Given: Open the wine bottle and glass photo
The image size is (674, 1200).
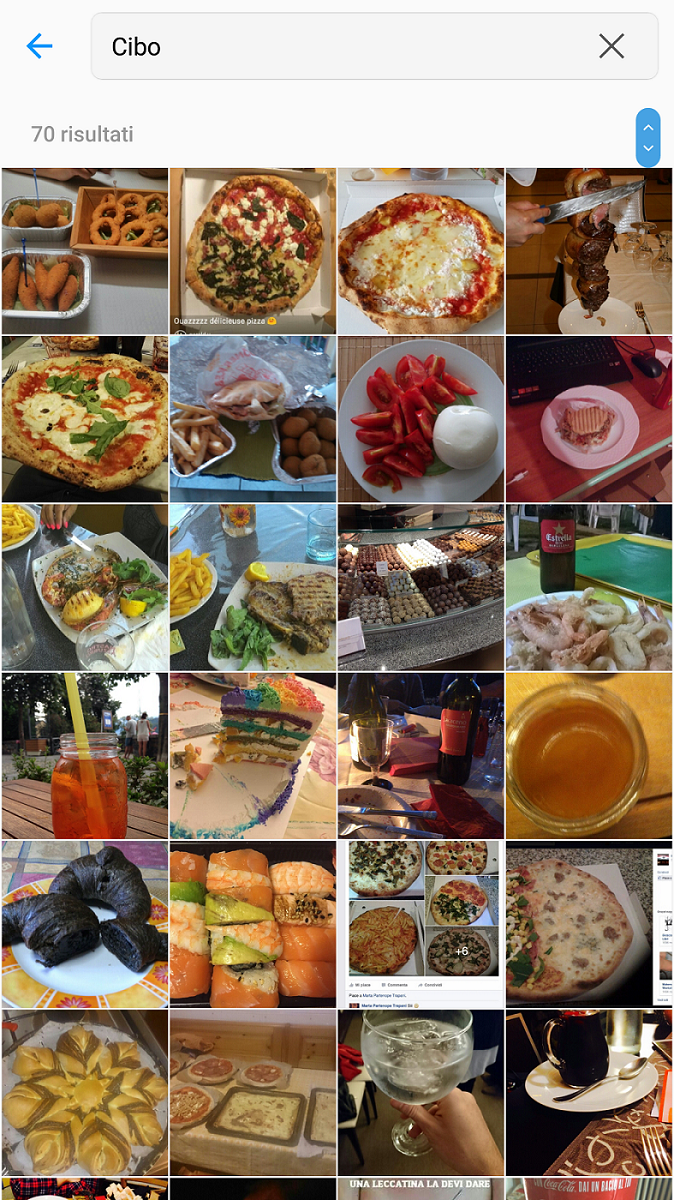Looking at the screenshot, I should point(421,755).
